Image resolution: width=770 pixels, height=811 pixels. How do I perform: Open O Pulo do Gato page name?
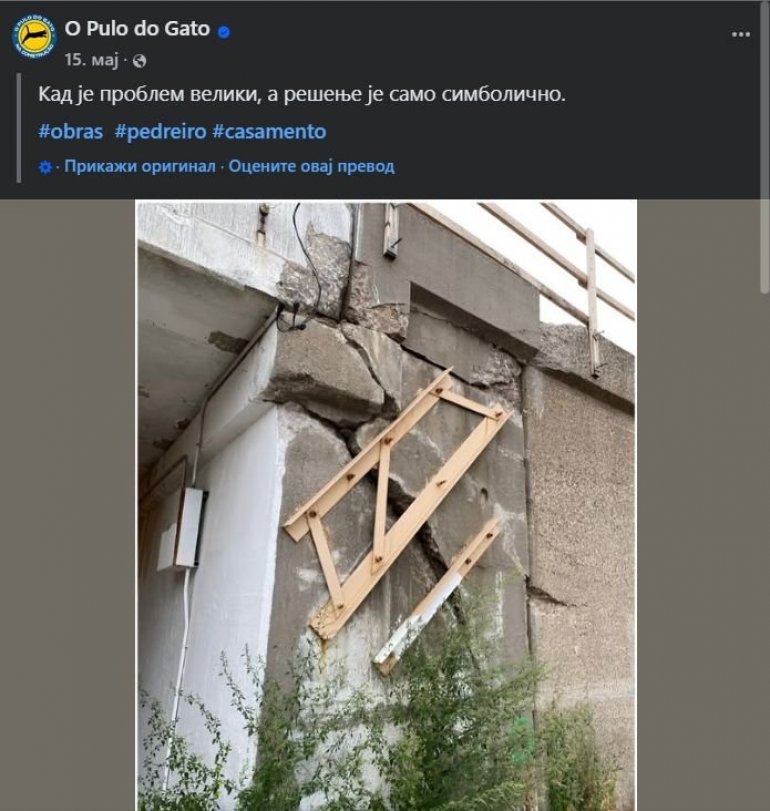pos(137,29)
